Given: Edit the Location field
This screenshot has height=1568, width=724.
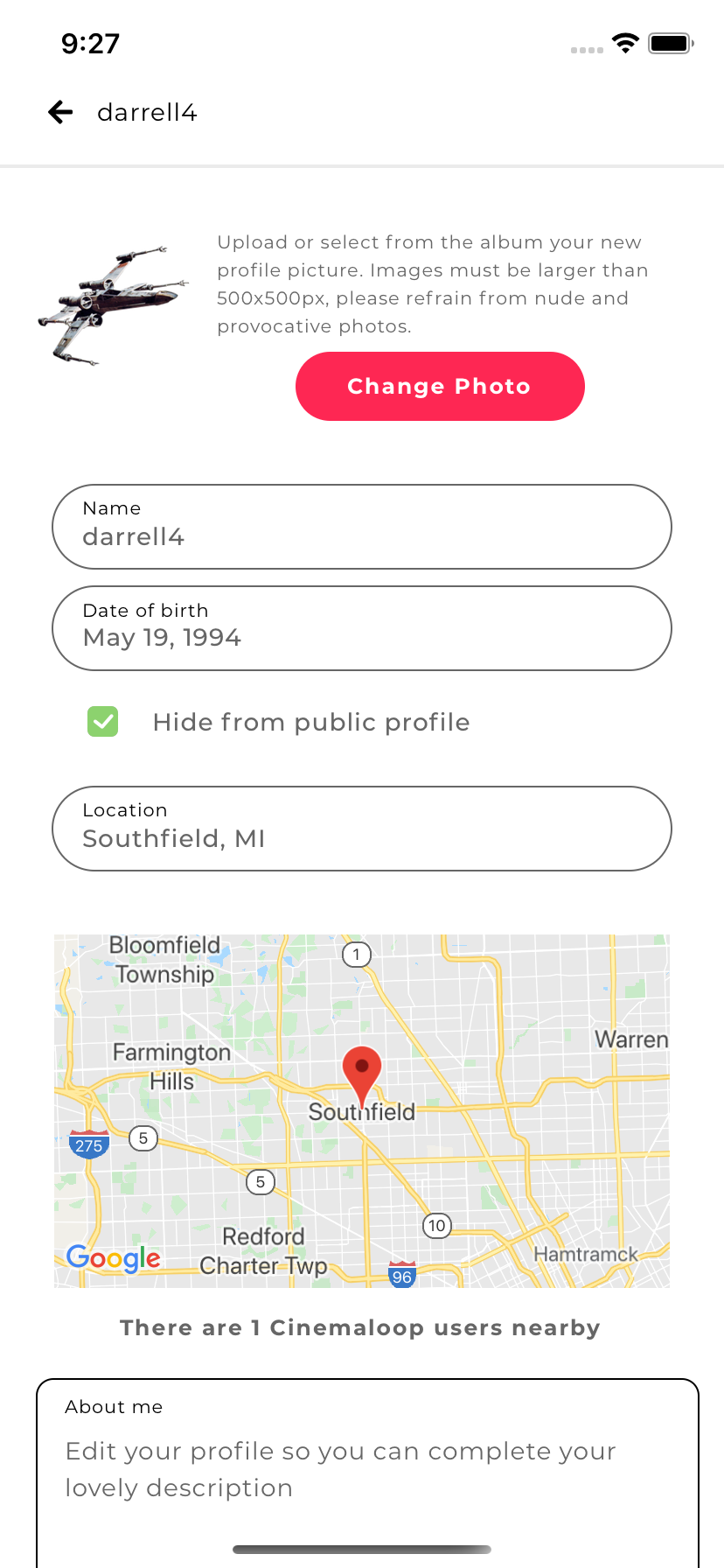Looking at the screenshot, I should [x=362, y=829].
